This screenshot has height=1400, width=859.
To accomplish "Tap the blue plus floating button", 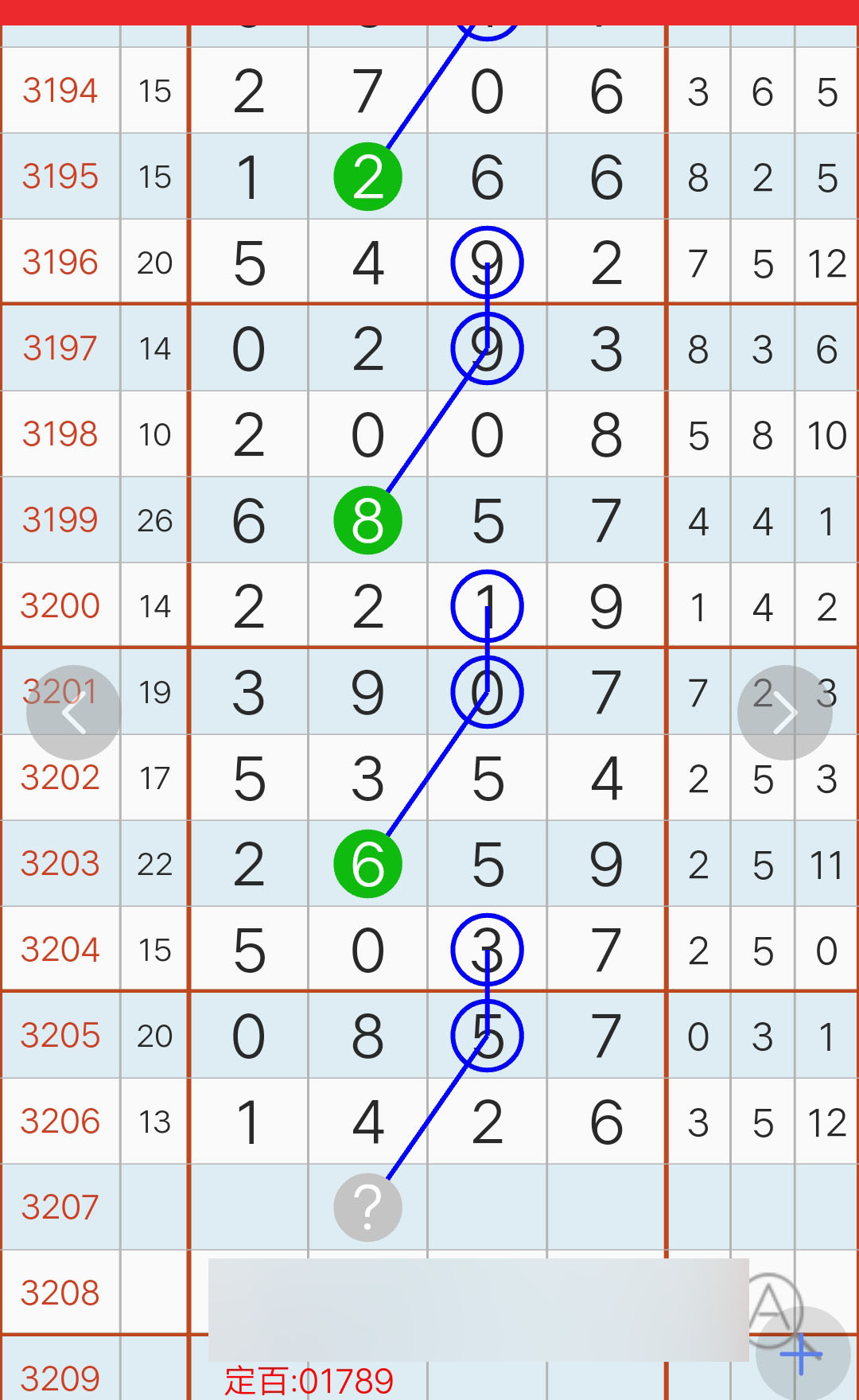I will (803, 1354).
